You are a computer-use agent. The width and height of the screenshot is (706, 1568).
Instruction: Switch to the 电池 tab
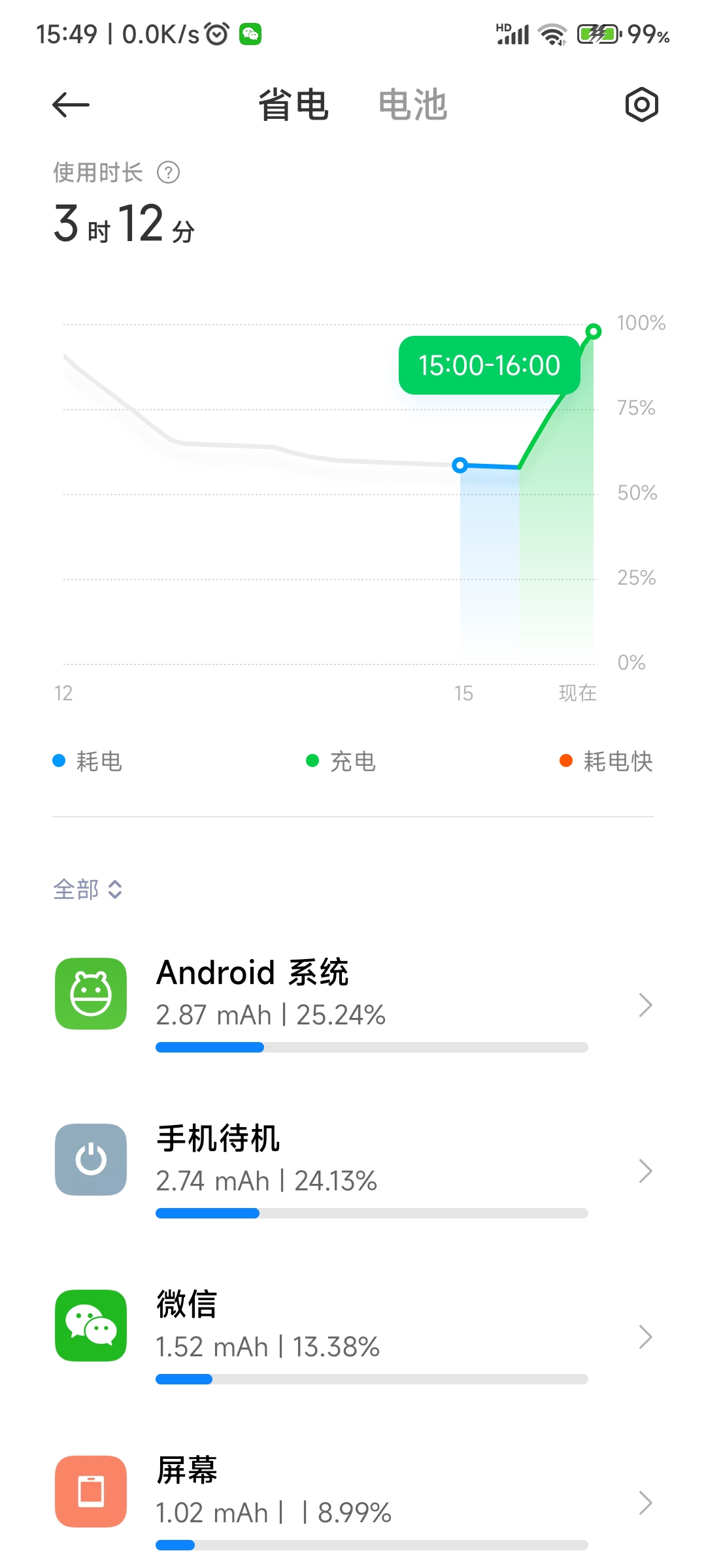pos(412,105)
